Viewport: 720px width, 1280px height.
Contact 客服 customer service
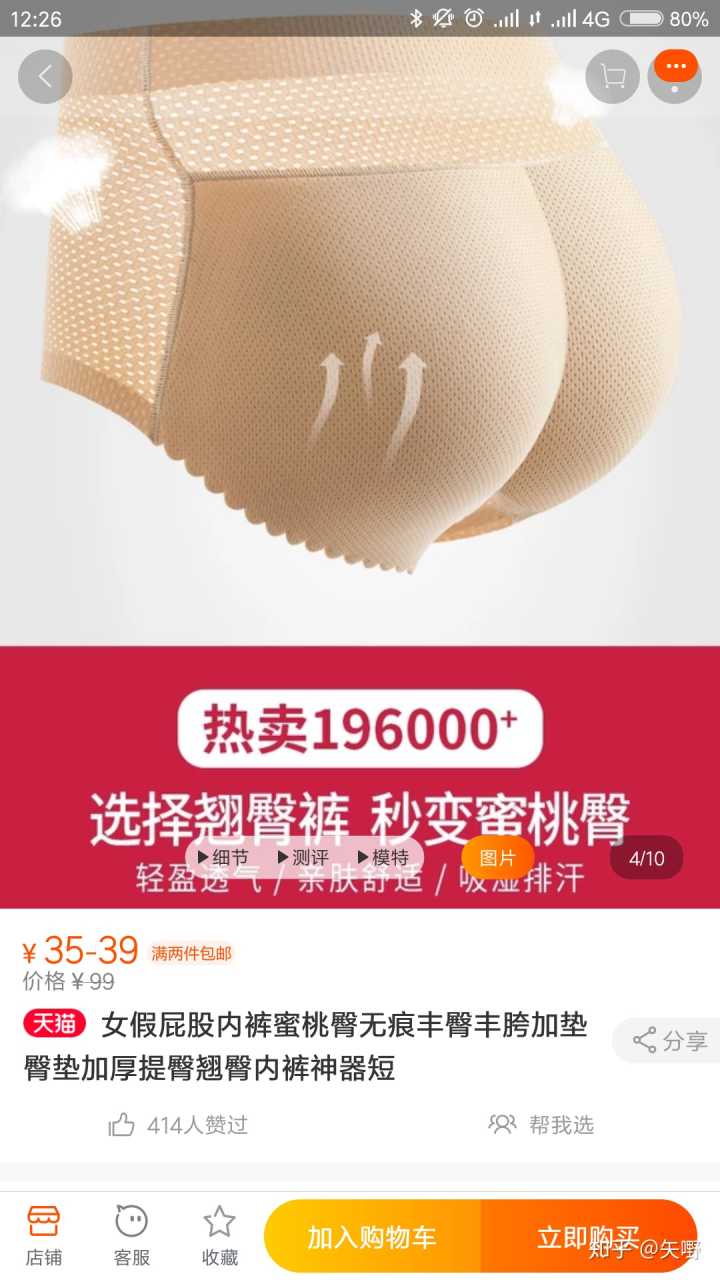point(131,1235)
